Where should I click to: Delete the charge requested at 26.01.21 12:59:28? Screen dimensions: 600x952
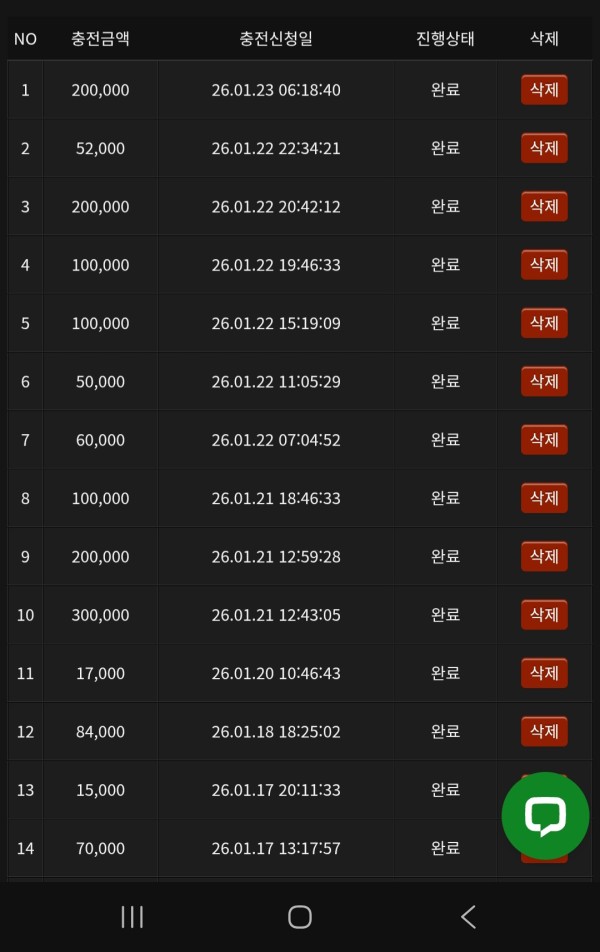[544, 557]
